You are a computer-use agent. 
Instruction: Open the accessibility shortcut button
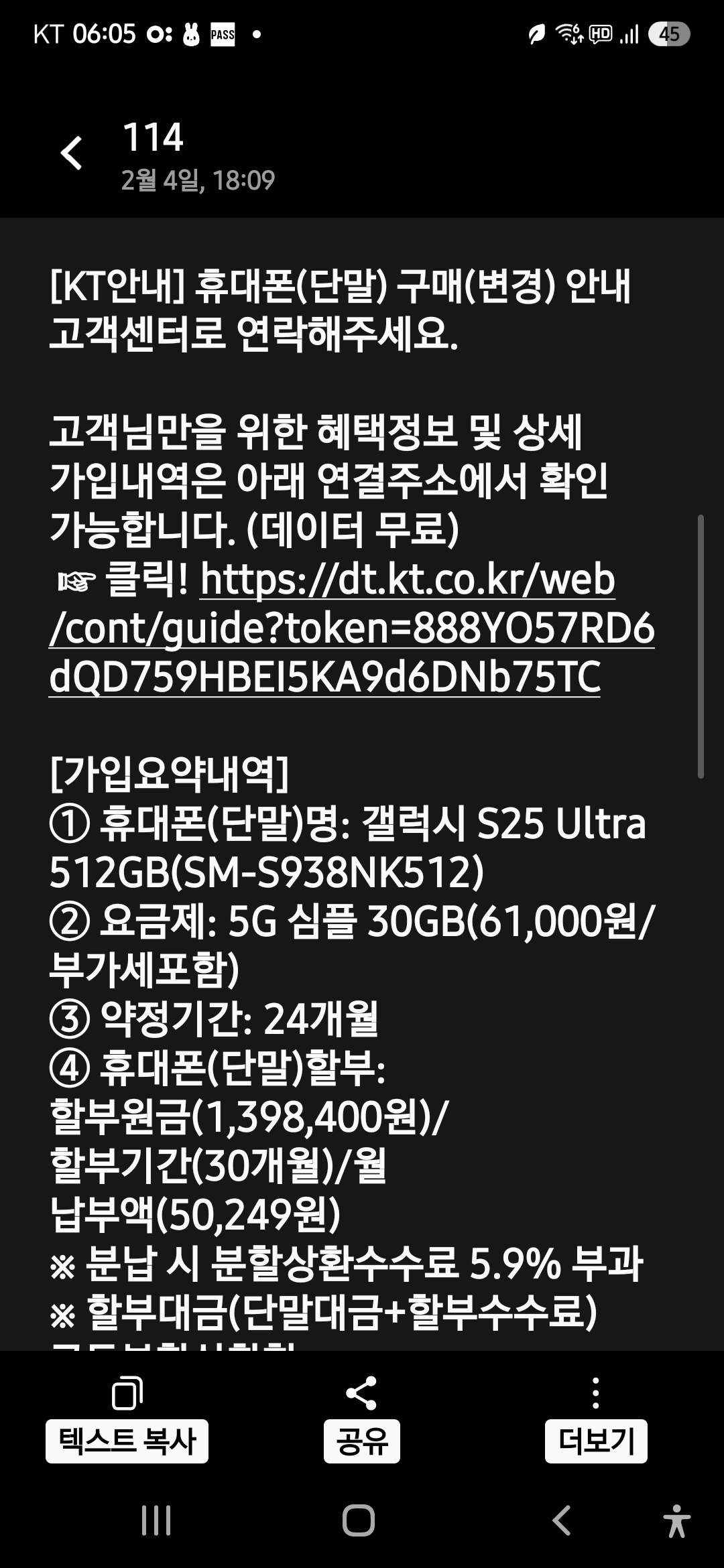(676, 1520)
